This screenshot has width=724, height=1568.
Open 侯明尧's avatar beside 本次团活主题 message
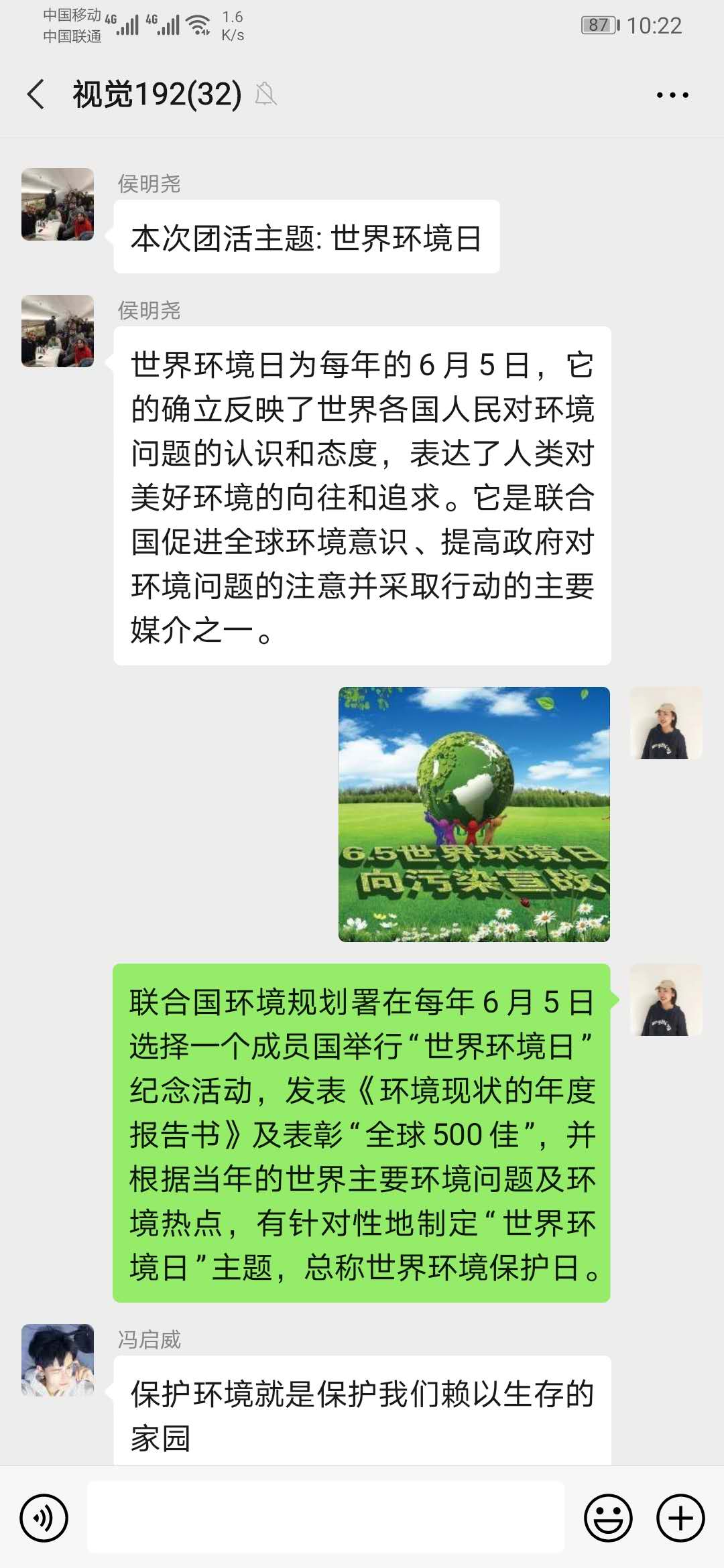[58, 204]
